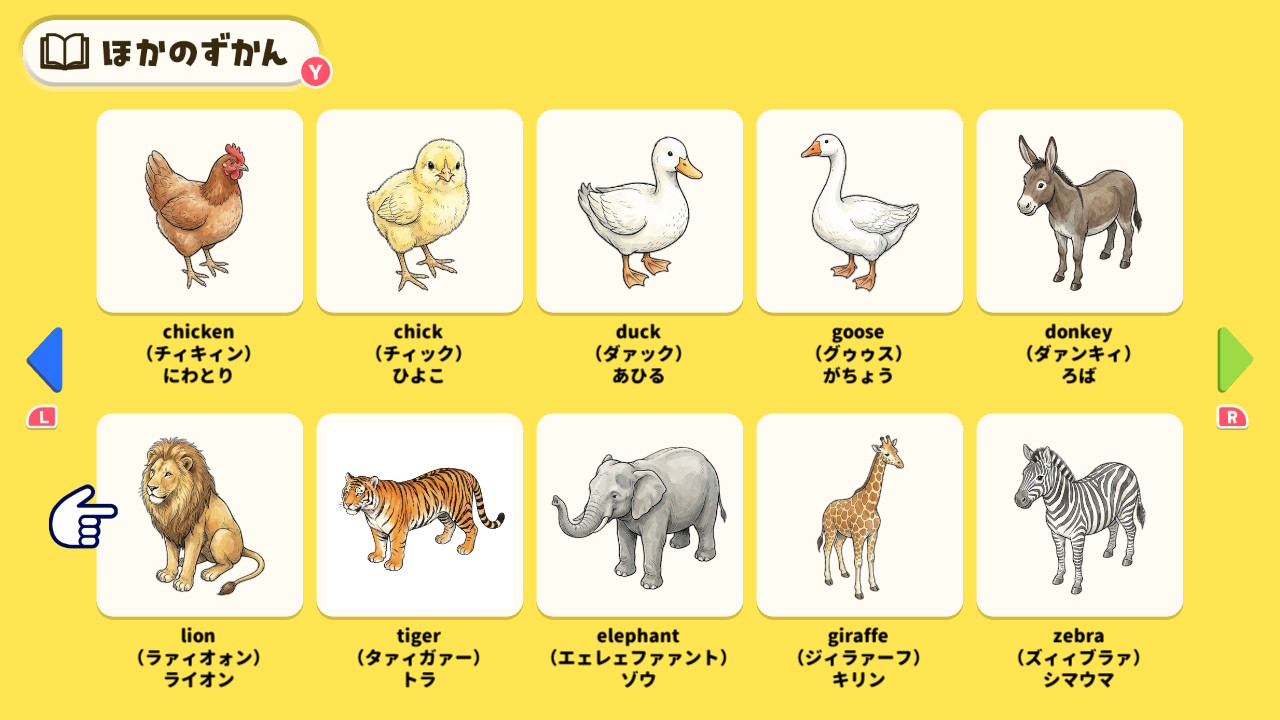Open the elephant card
Image resolution: width=1280 pixels, height=720 pixels.
point(640,516)
